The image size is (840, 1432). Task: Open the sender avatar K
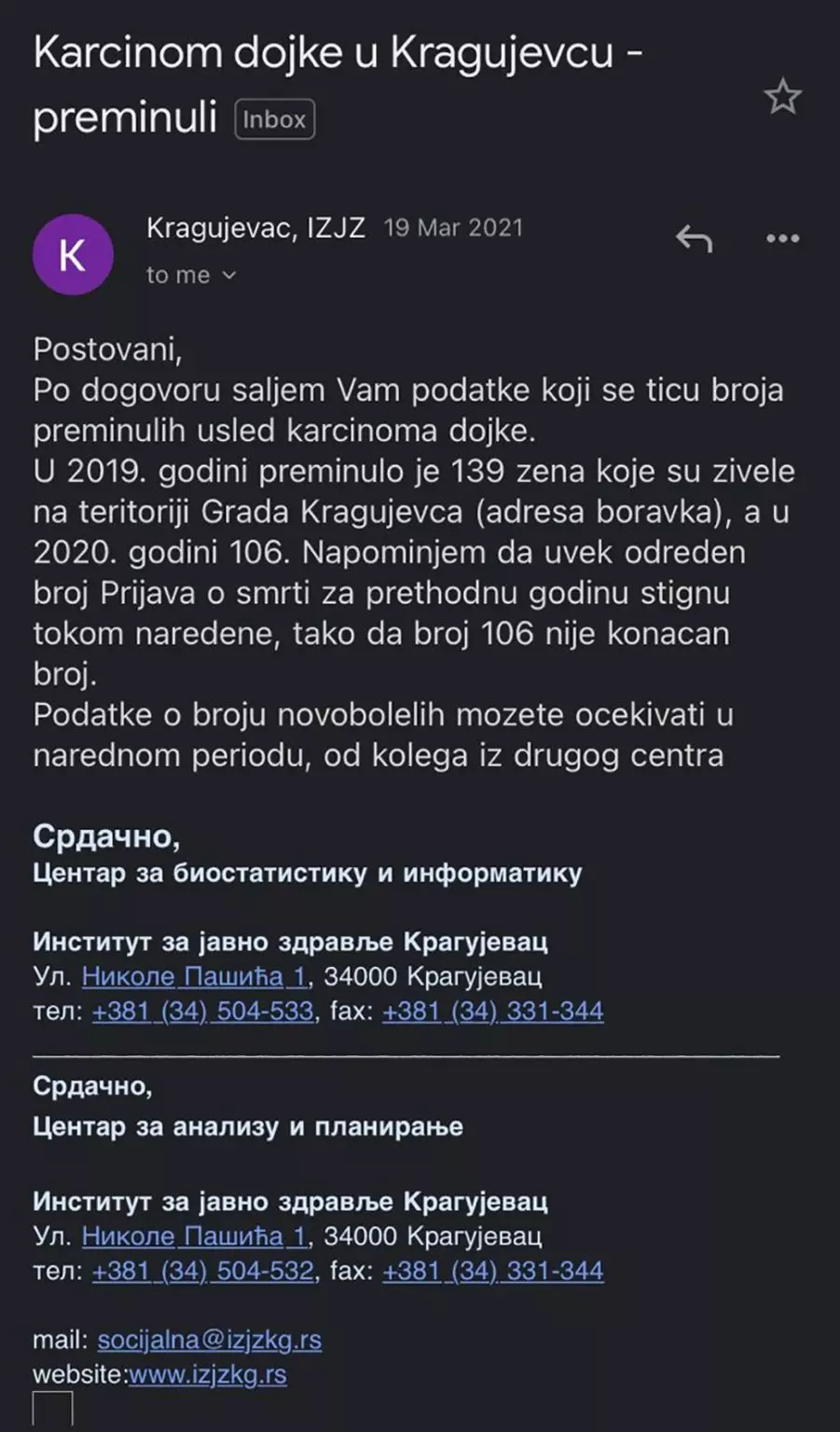73,255
